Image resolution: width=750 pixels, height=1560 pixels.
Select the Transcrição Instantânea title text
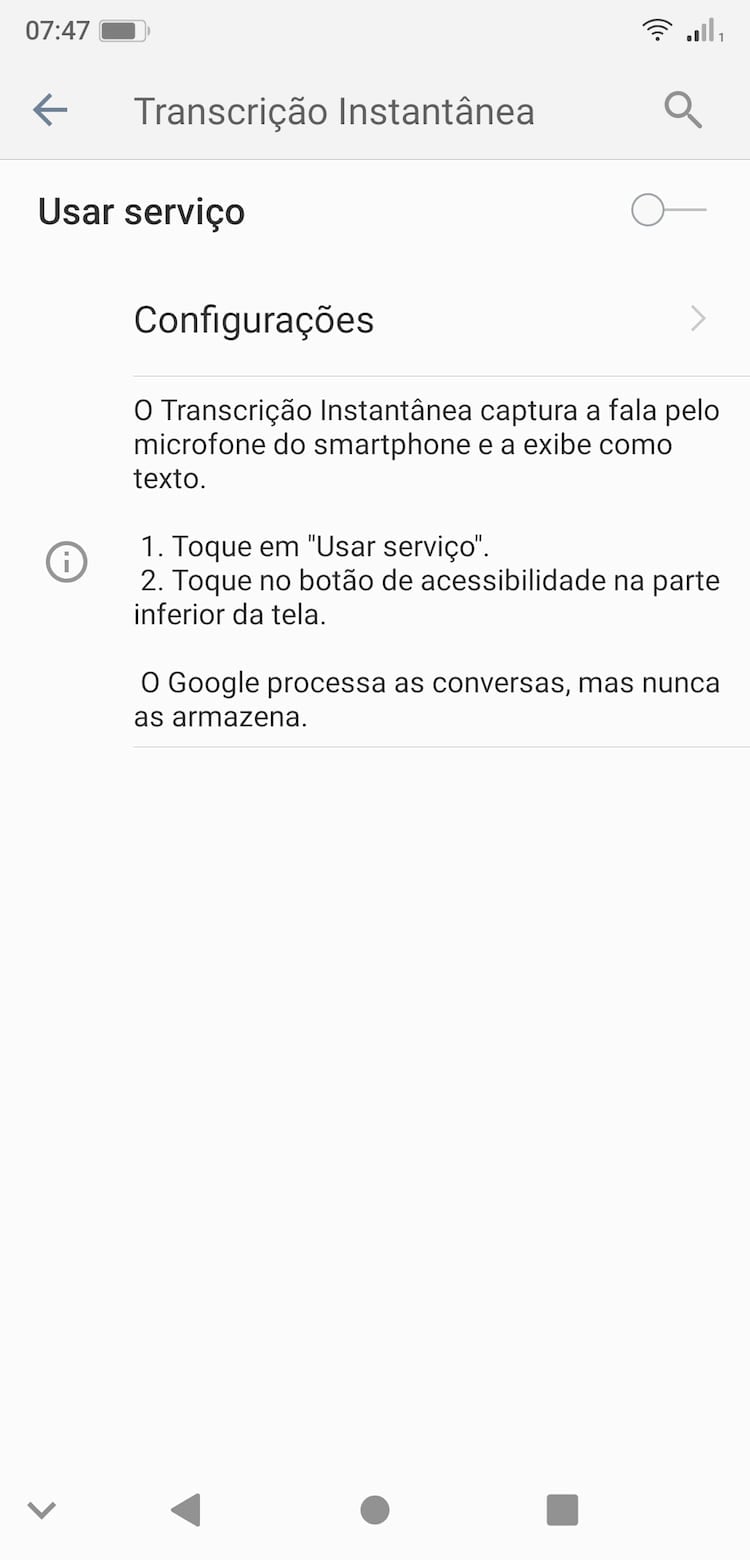[336, 110]
